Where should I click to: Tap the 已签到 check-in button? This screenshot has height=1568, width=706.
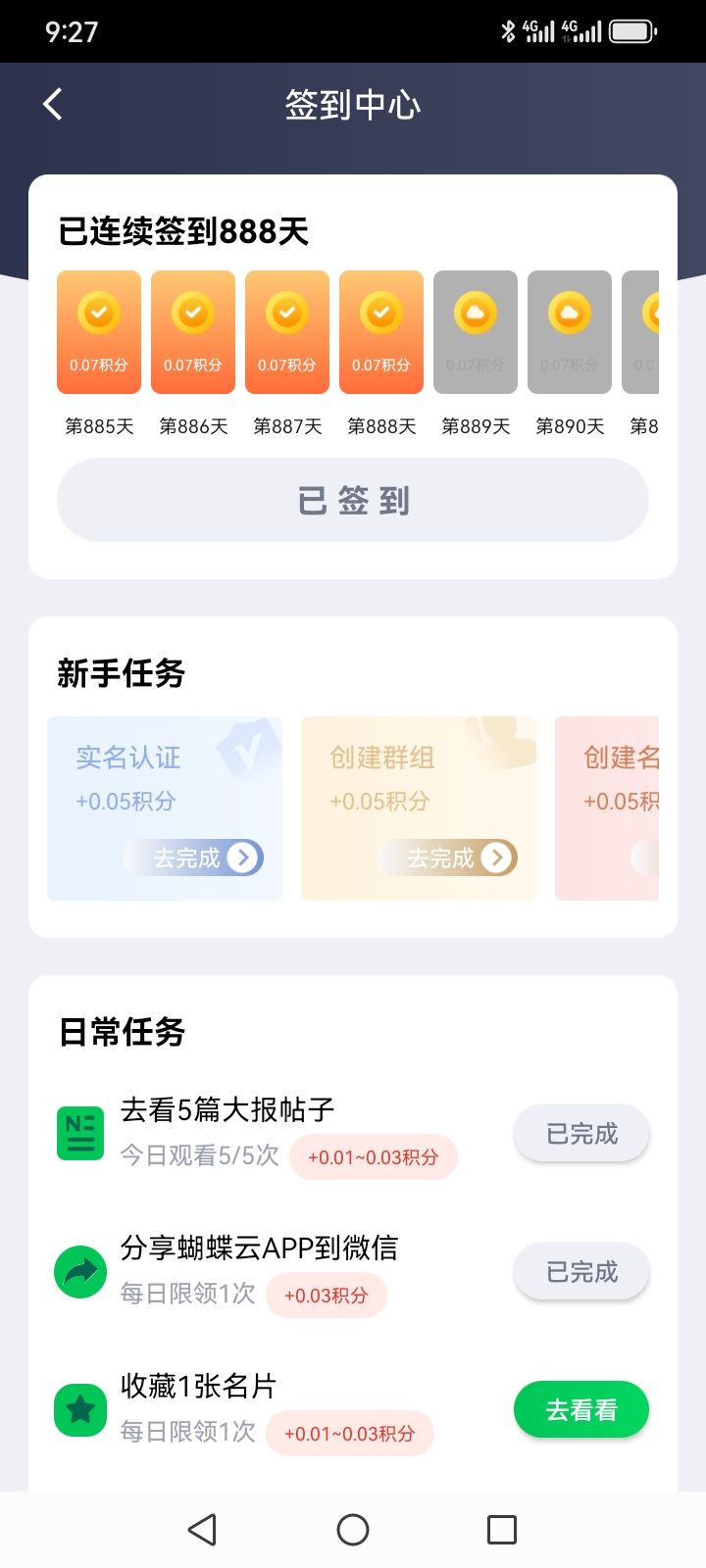353,500
